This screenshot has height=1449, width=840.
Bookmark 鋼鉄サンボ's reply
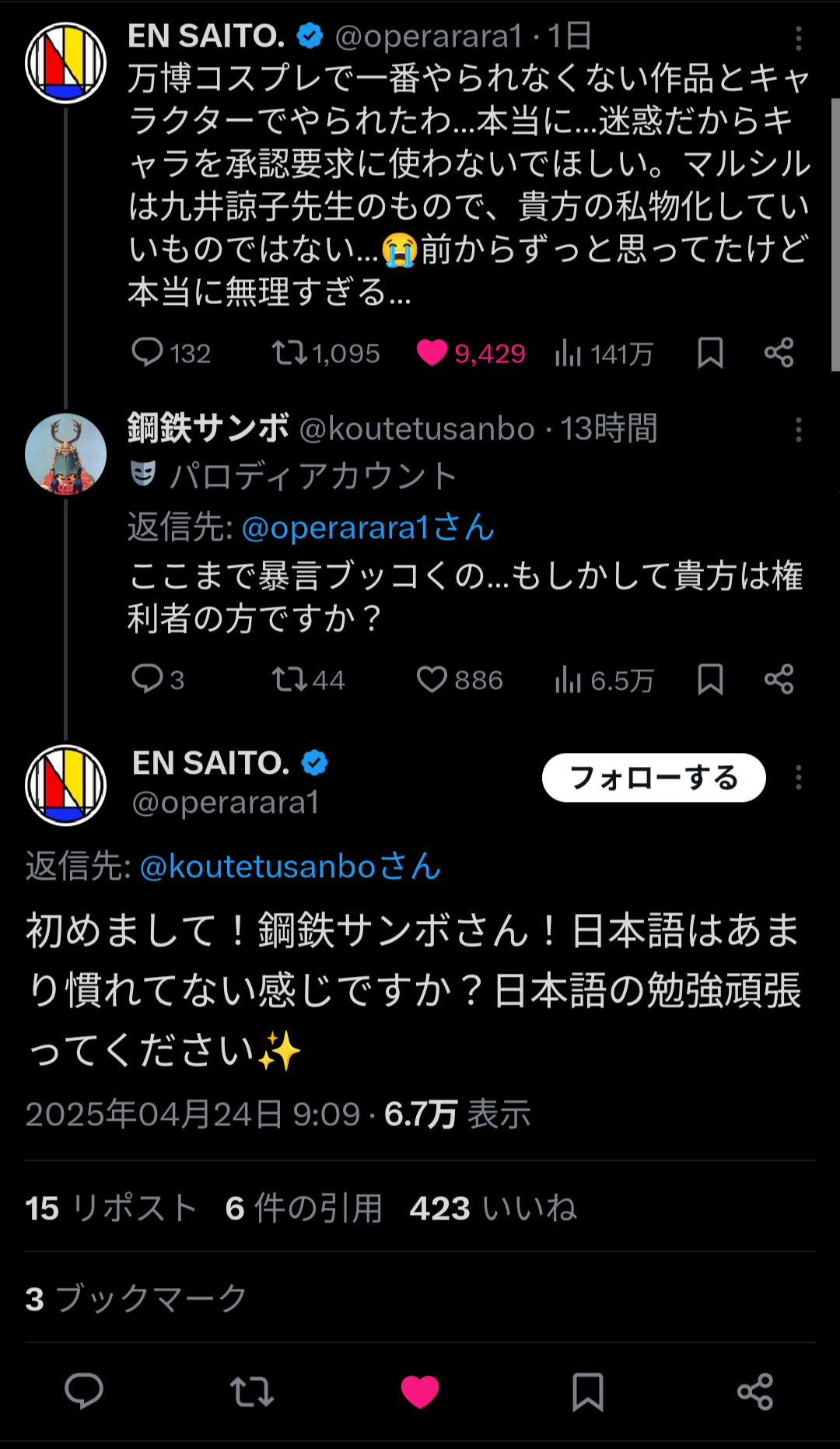point(710,680)
